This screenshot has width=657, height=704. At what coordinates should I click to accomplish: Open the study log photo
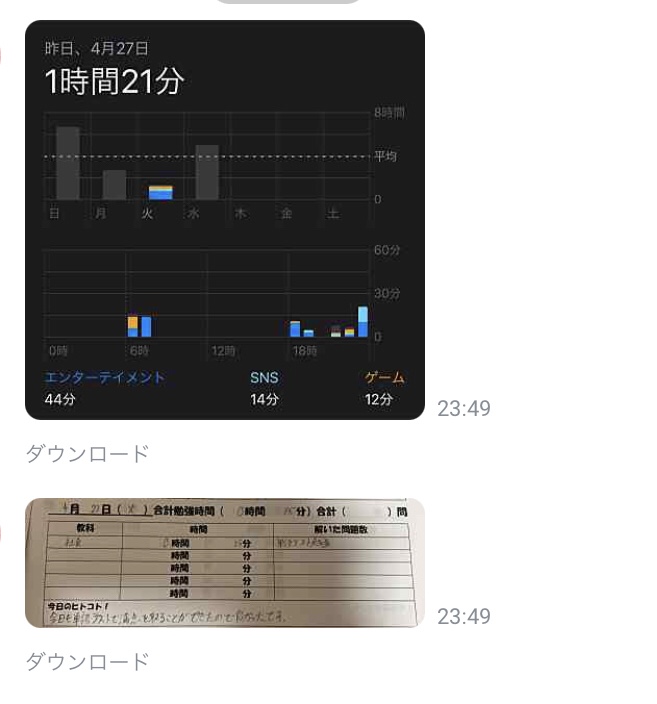pos(225,563)
